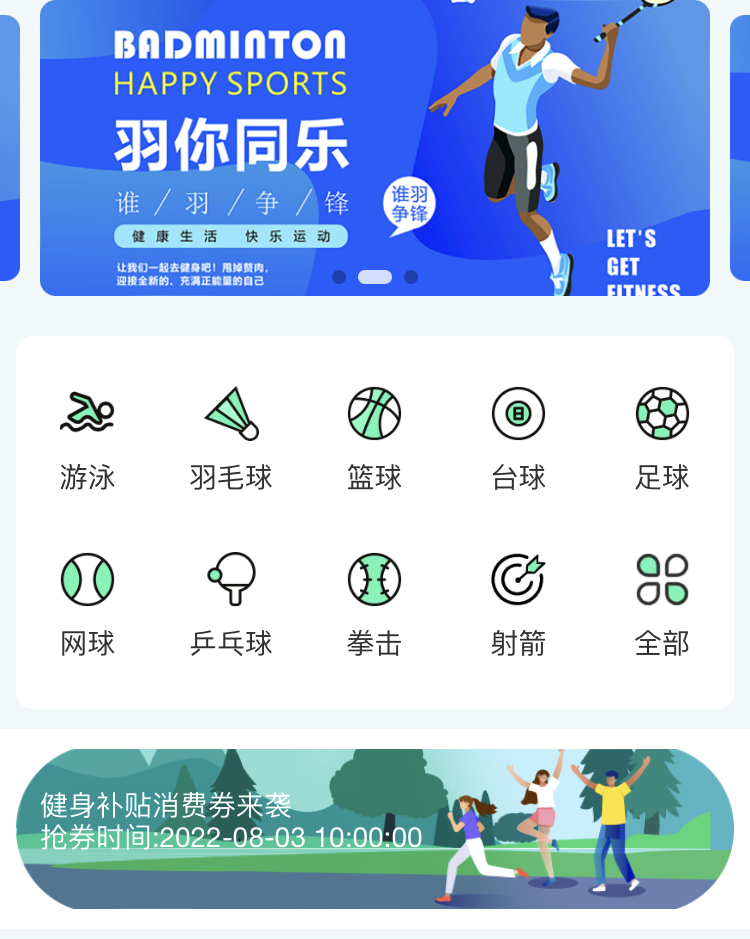View 全部 all sports categories

[662, 604]
